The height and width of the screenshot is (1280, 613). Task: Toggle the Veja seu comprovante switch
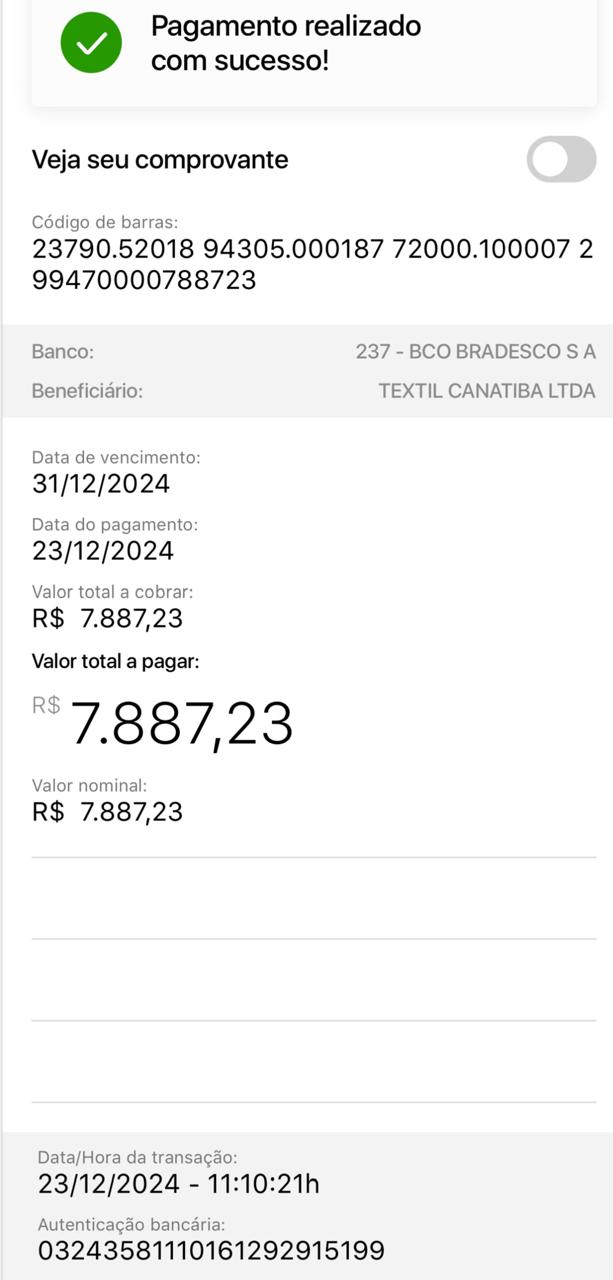561,160
